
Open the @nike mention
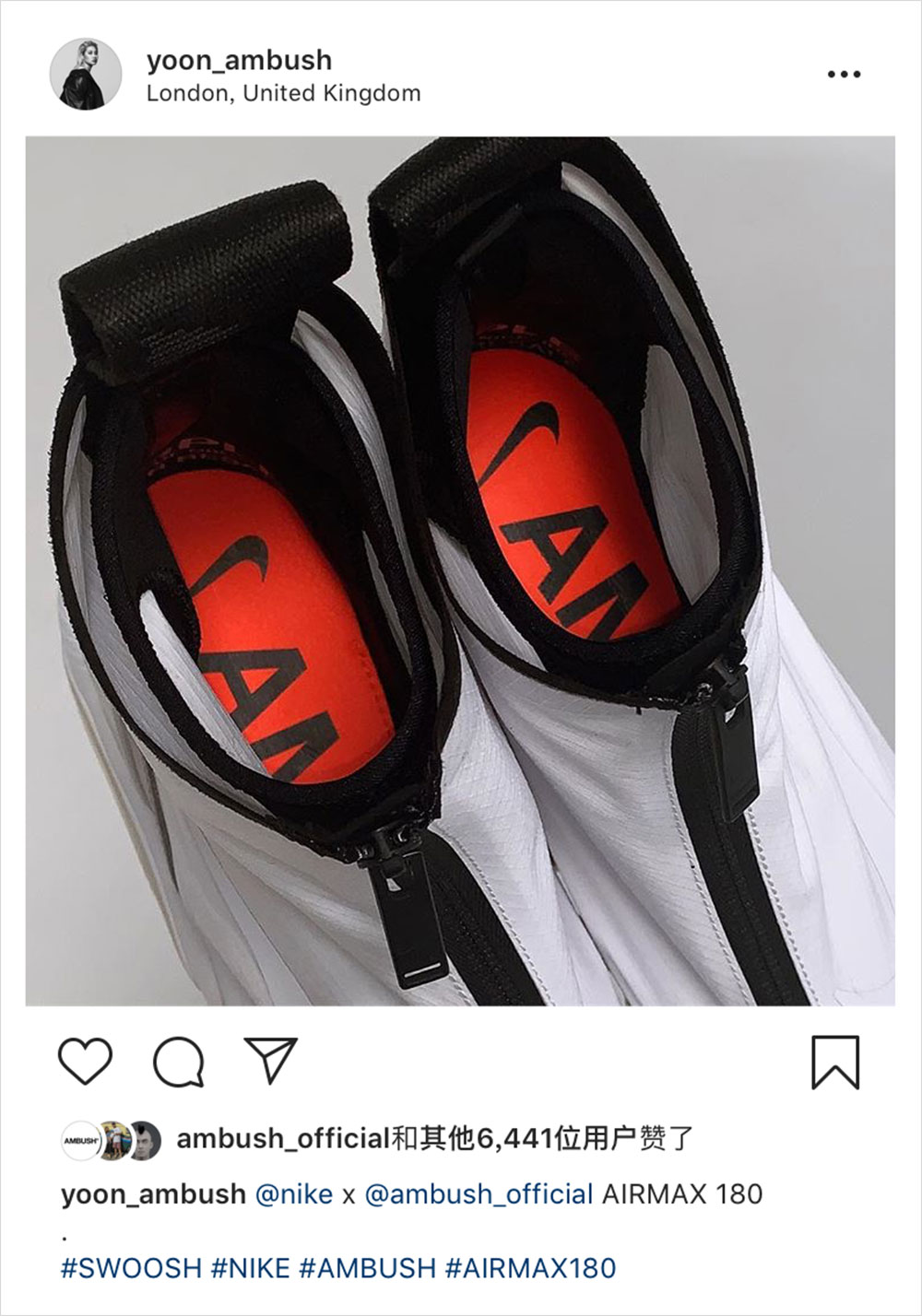click(x=293, y=1194)
